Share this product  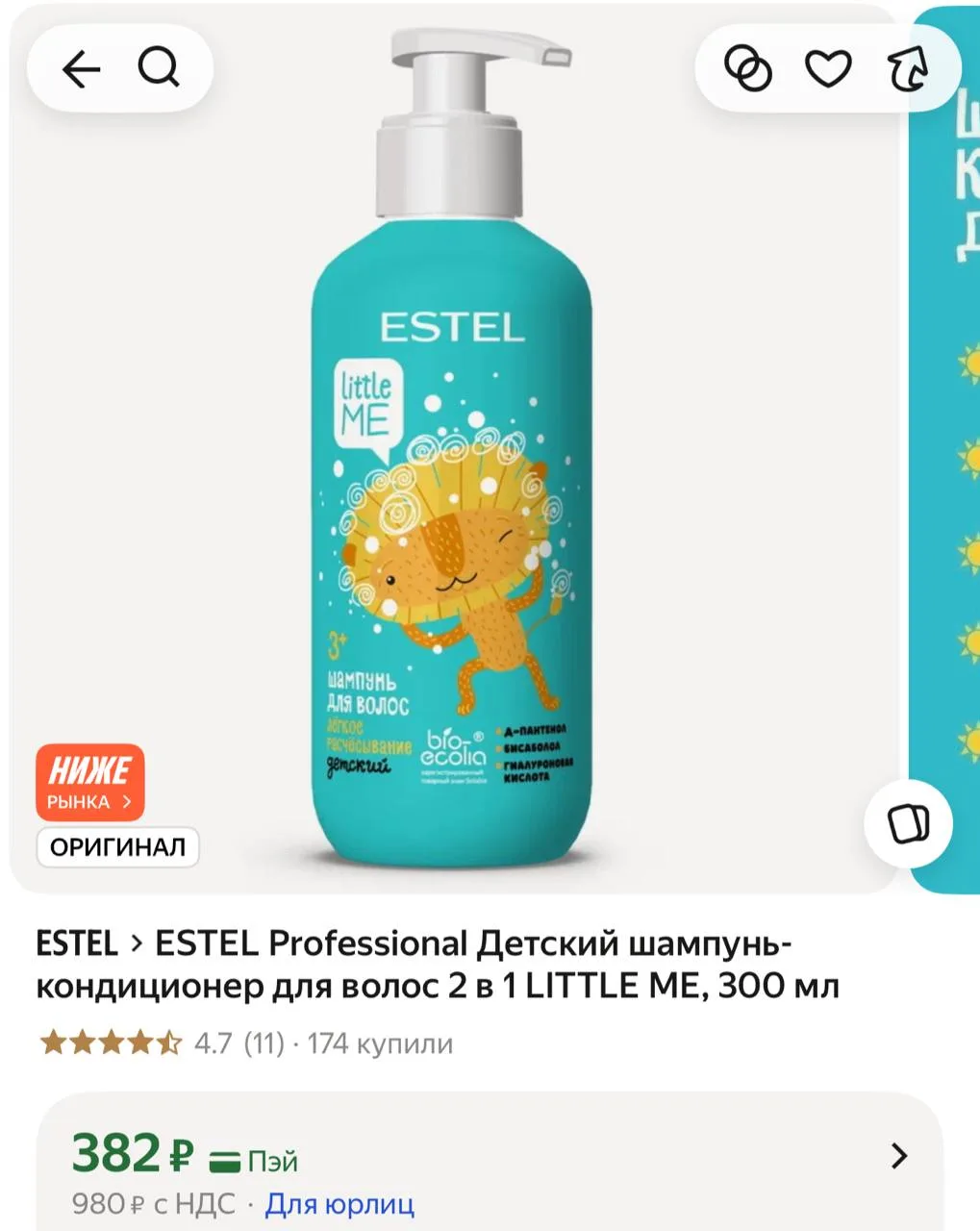pyautogui.click(x=907, y=69)
